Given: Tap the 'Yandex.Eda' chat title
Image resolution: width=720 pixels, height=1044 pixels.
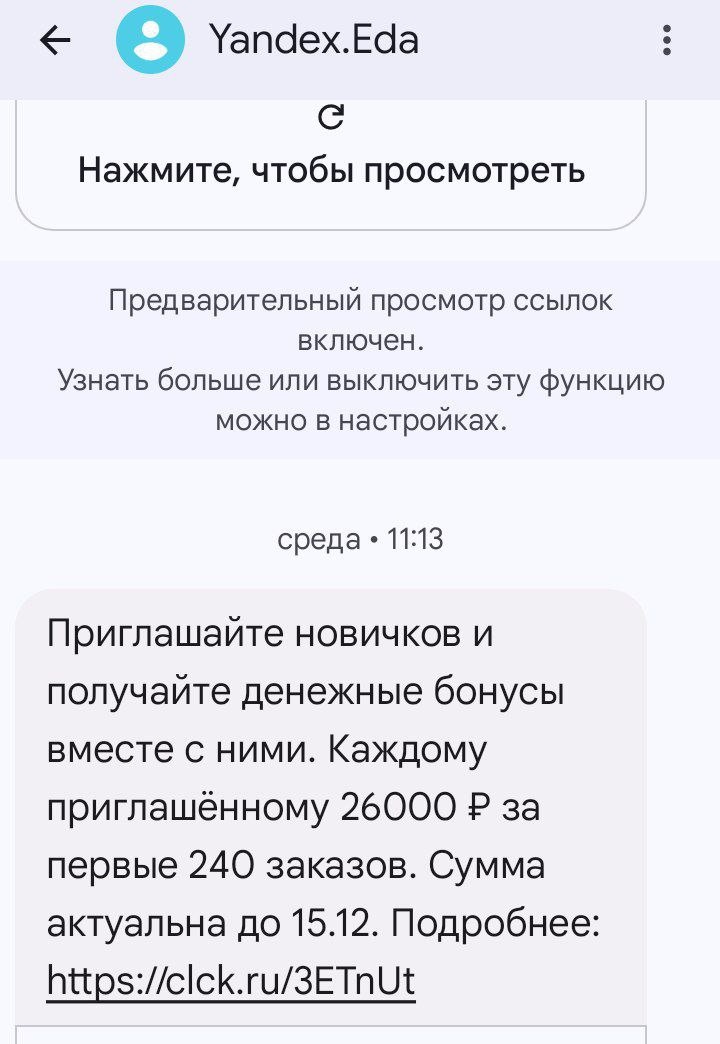Looking at the screenshot, I should click(316, 40).
